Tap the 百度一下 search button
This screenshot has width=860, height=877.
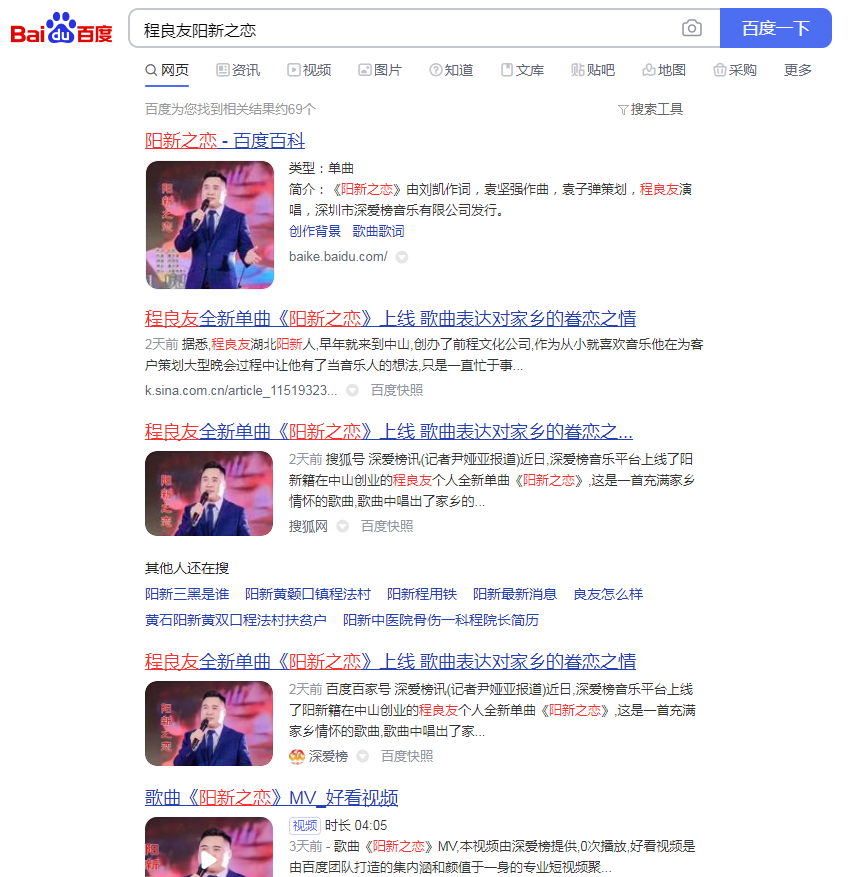[775, 28]
